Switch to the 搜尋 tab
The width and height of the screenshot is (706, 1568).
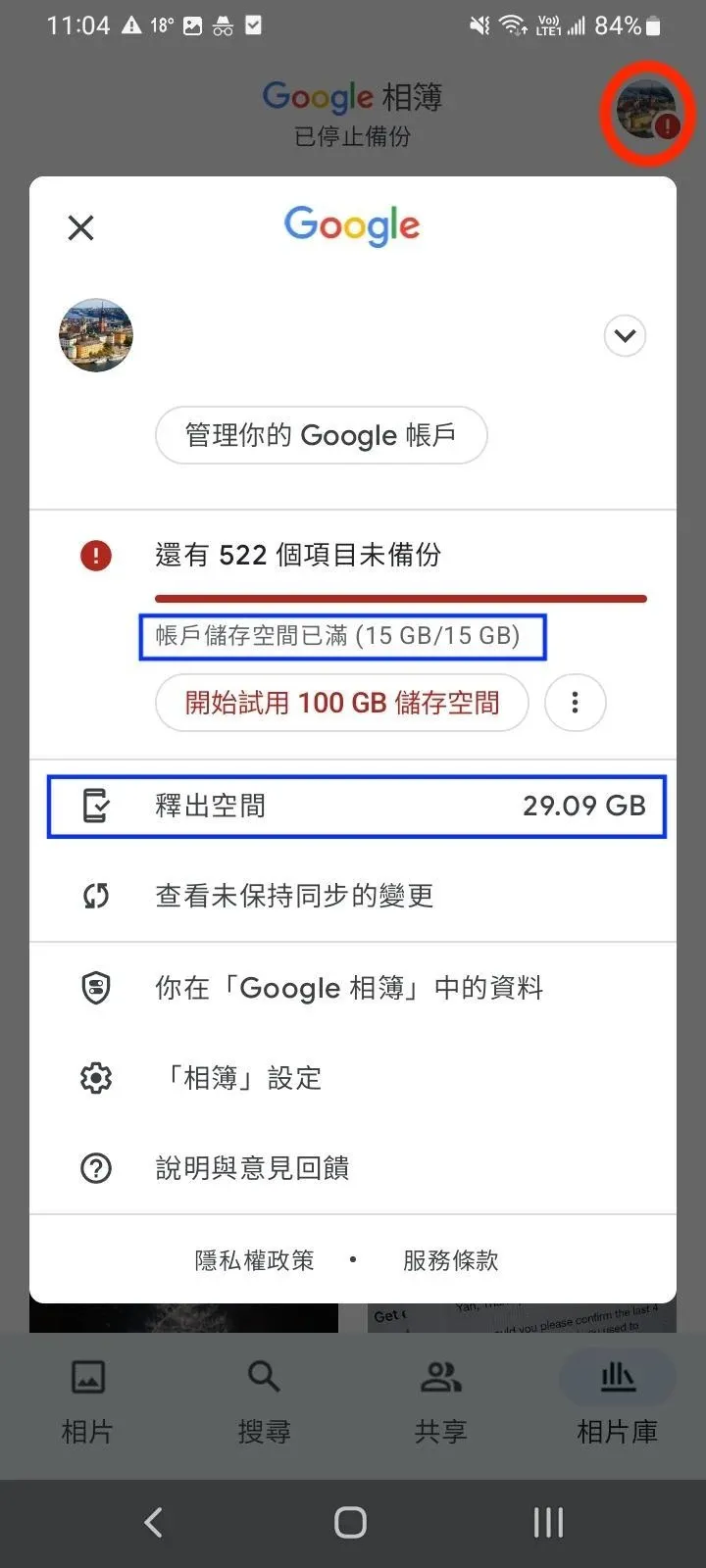click(x=264, y=1401)
